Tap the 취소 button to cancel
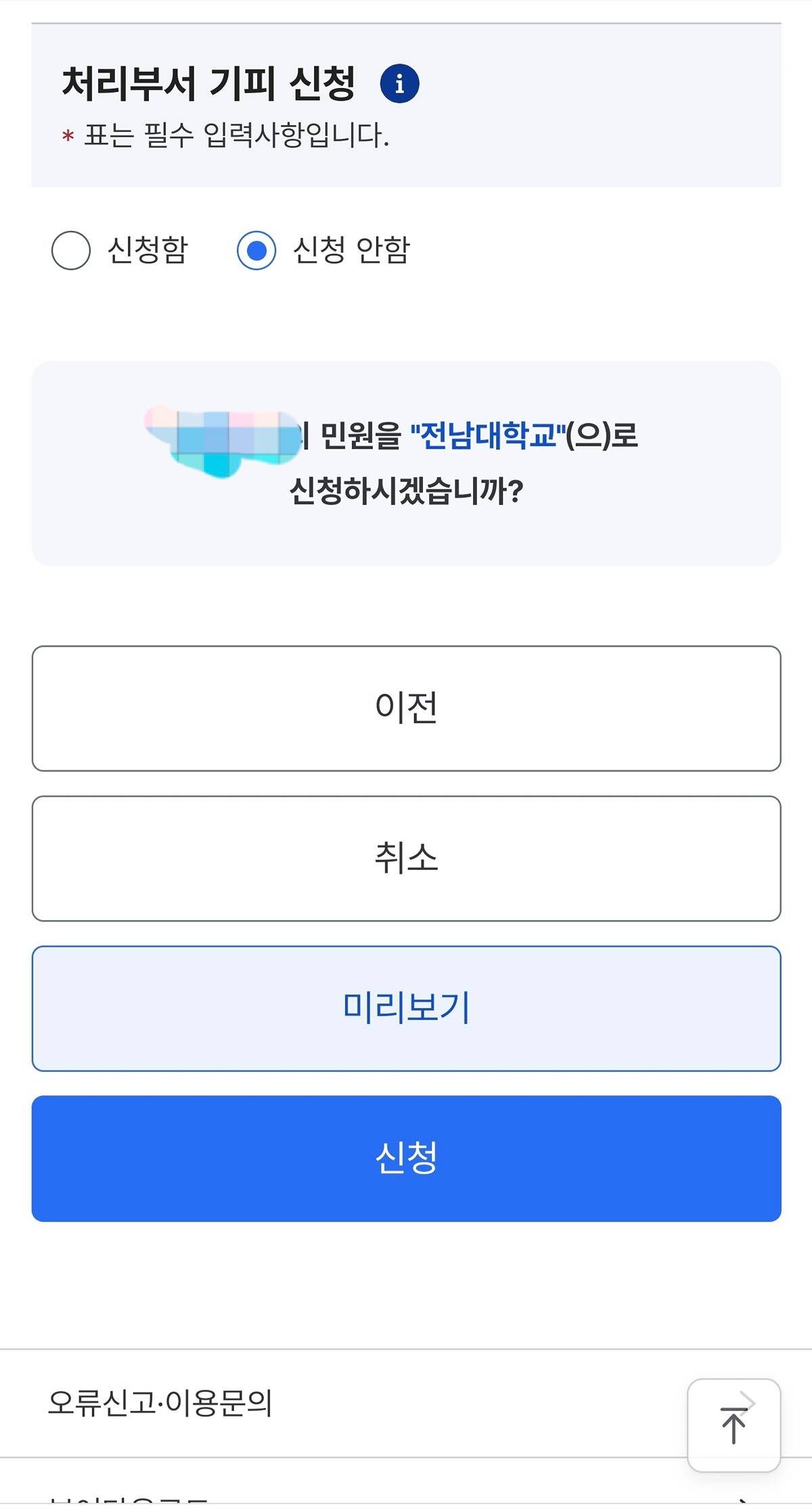The image size is (812, 1509). click(x=406, y=858)
